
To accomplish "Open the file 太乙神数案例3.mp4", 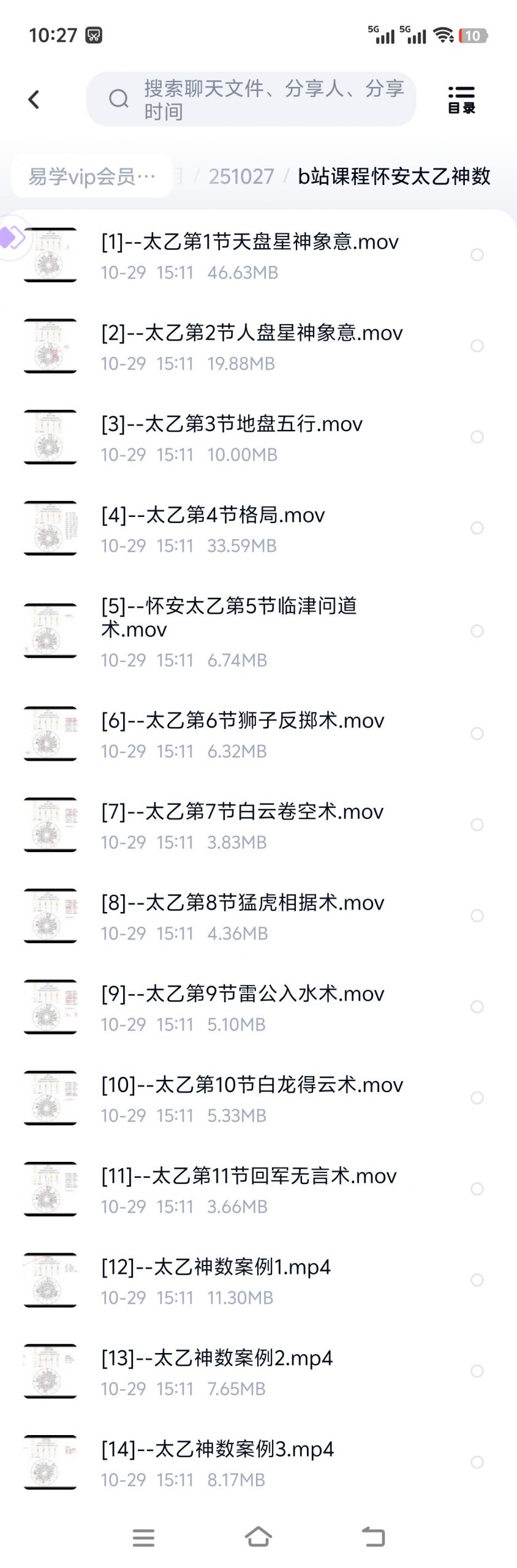I will coord(217,1450).
